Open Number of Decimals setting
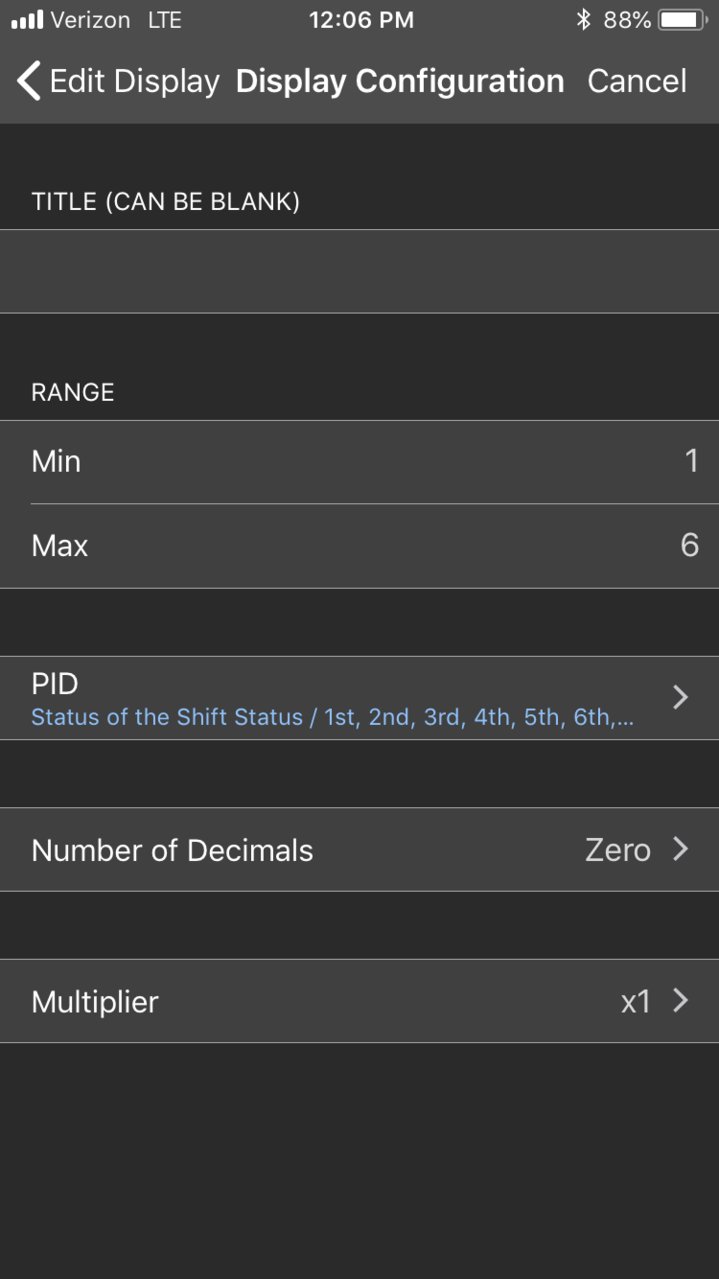 [359, 850]
